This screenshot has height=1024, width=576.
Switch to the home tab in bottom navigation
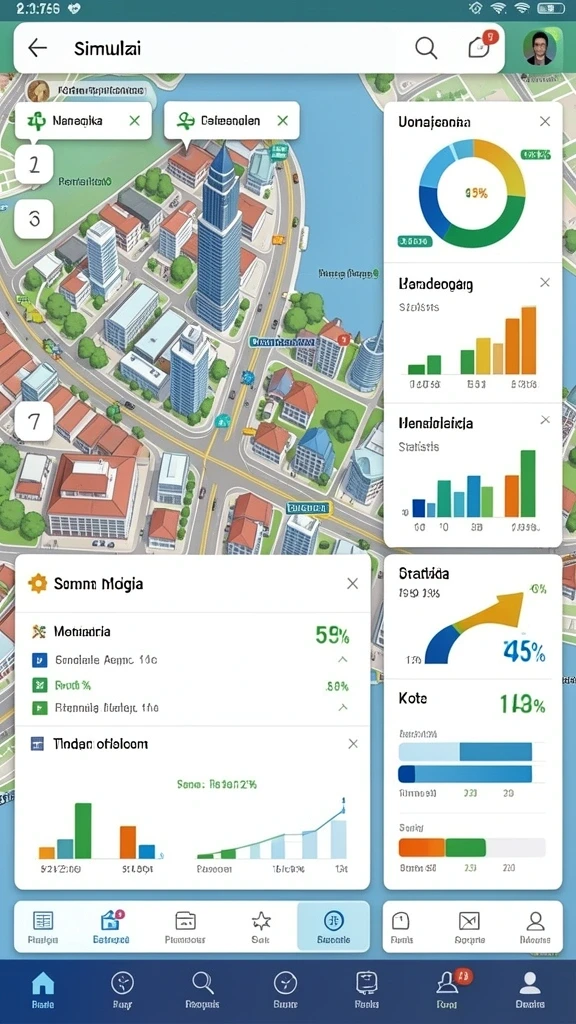[x=42, y=989]
